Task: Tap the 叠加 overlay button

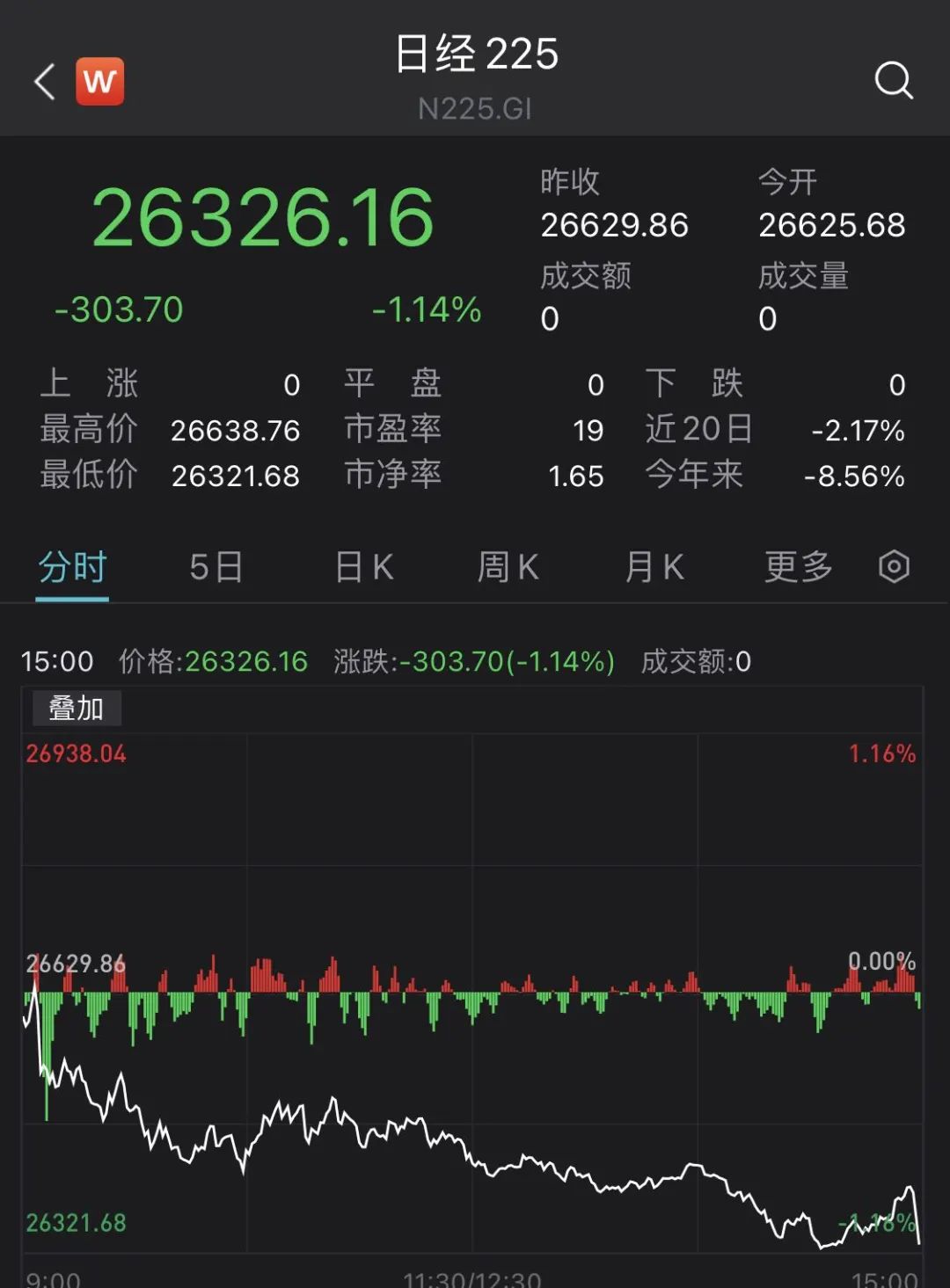Action: [77, 708]
